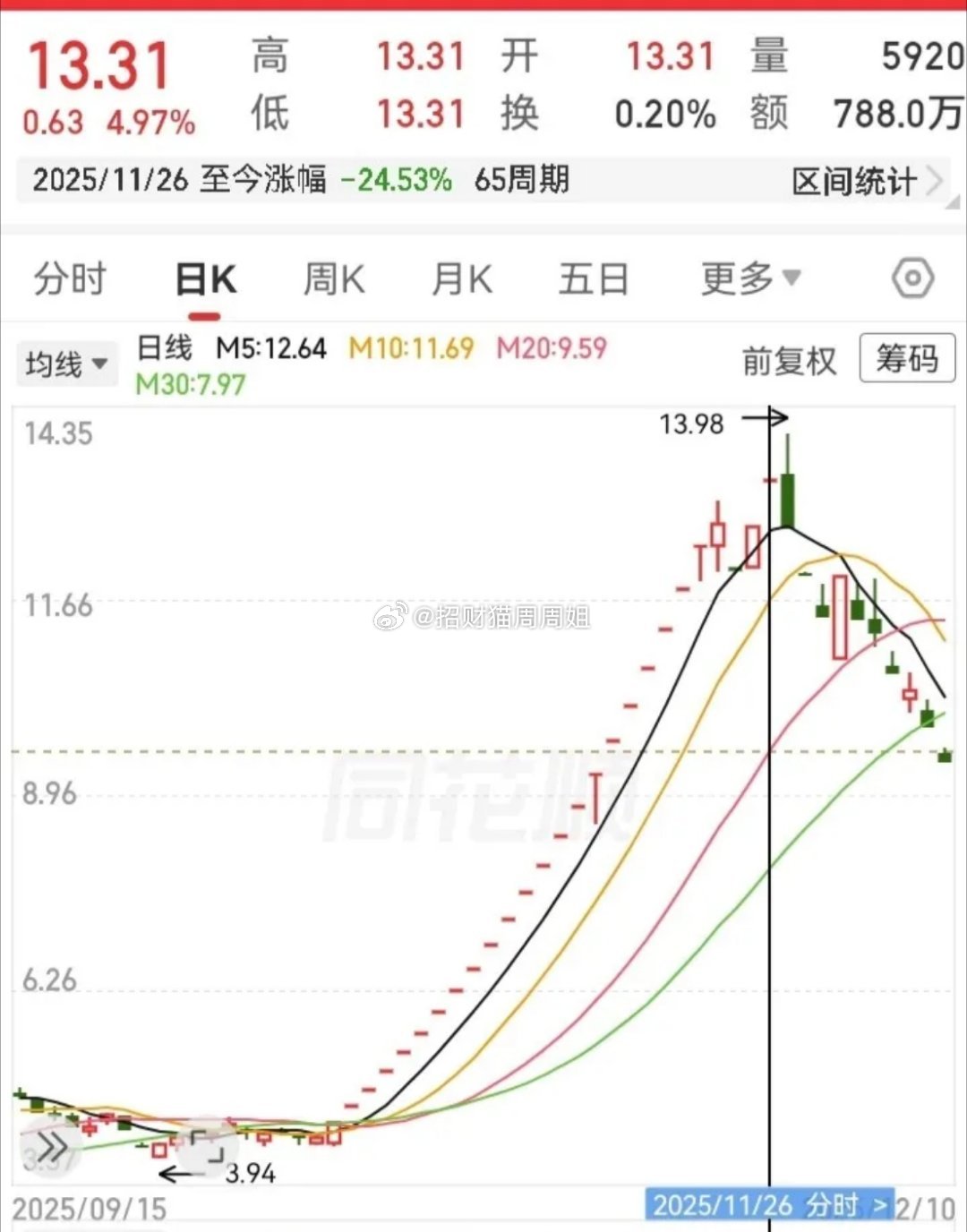Toggle the M5 moving average label
The image size is (967, 1232).
tap(269, 348)
